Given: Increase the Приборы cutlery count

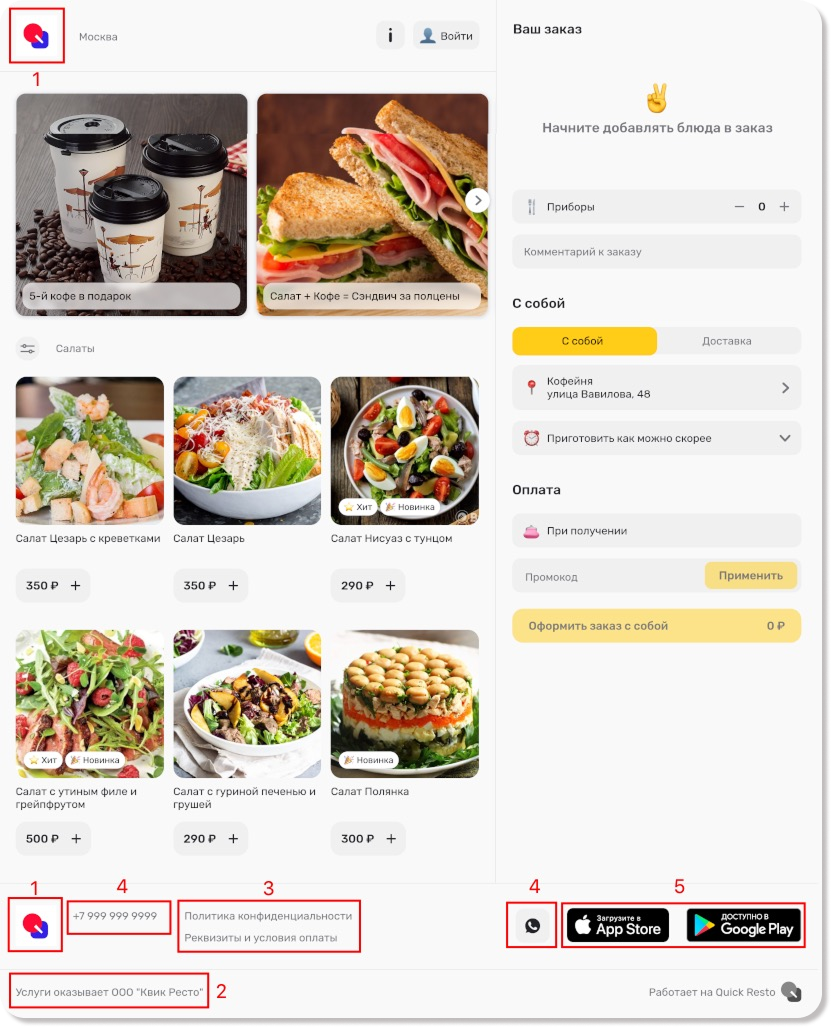Looking at the screenshot, I should (x=784, y=207).
